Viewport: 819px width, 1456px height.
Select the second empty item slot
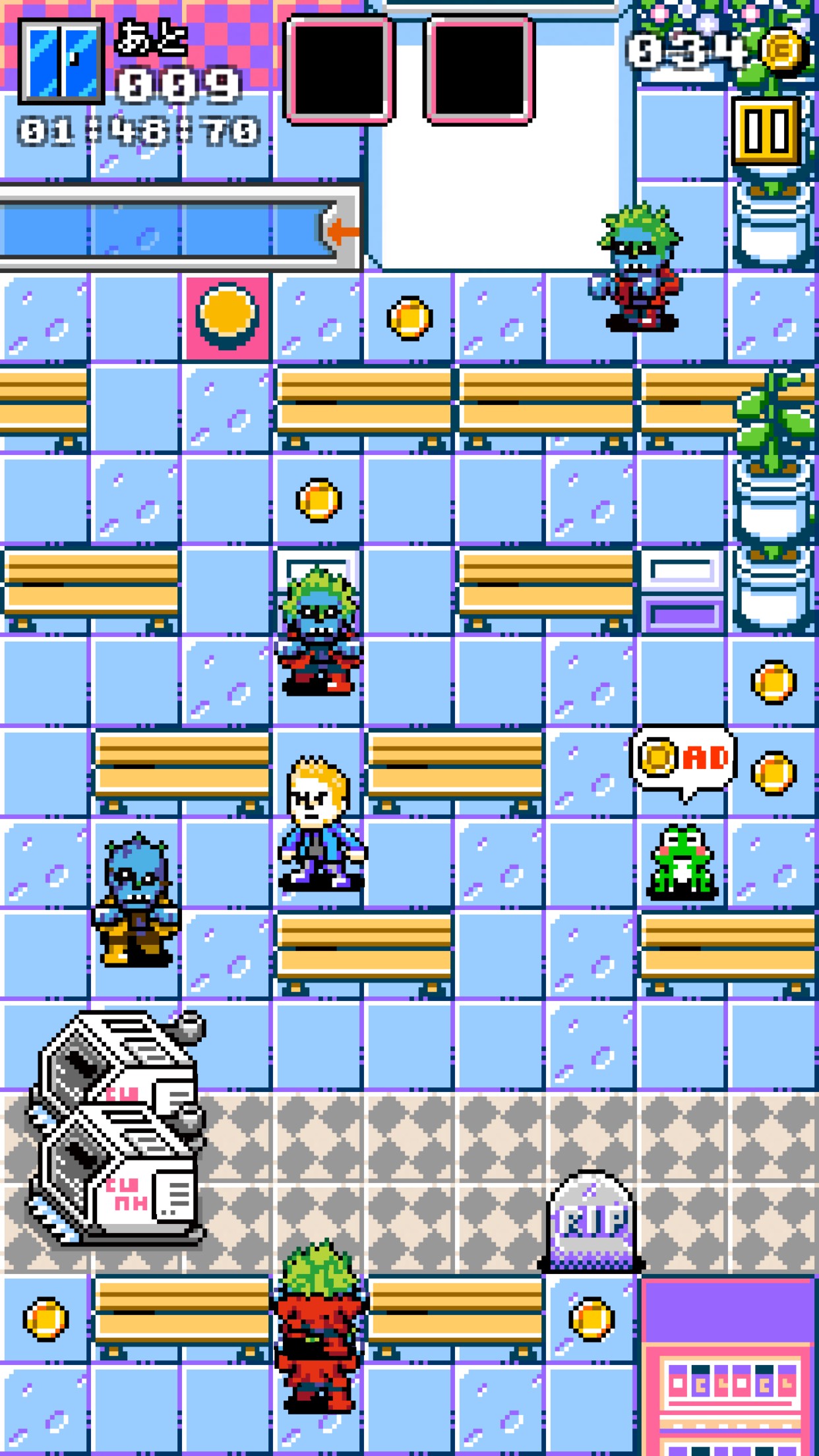tap(479, 70)
